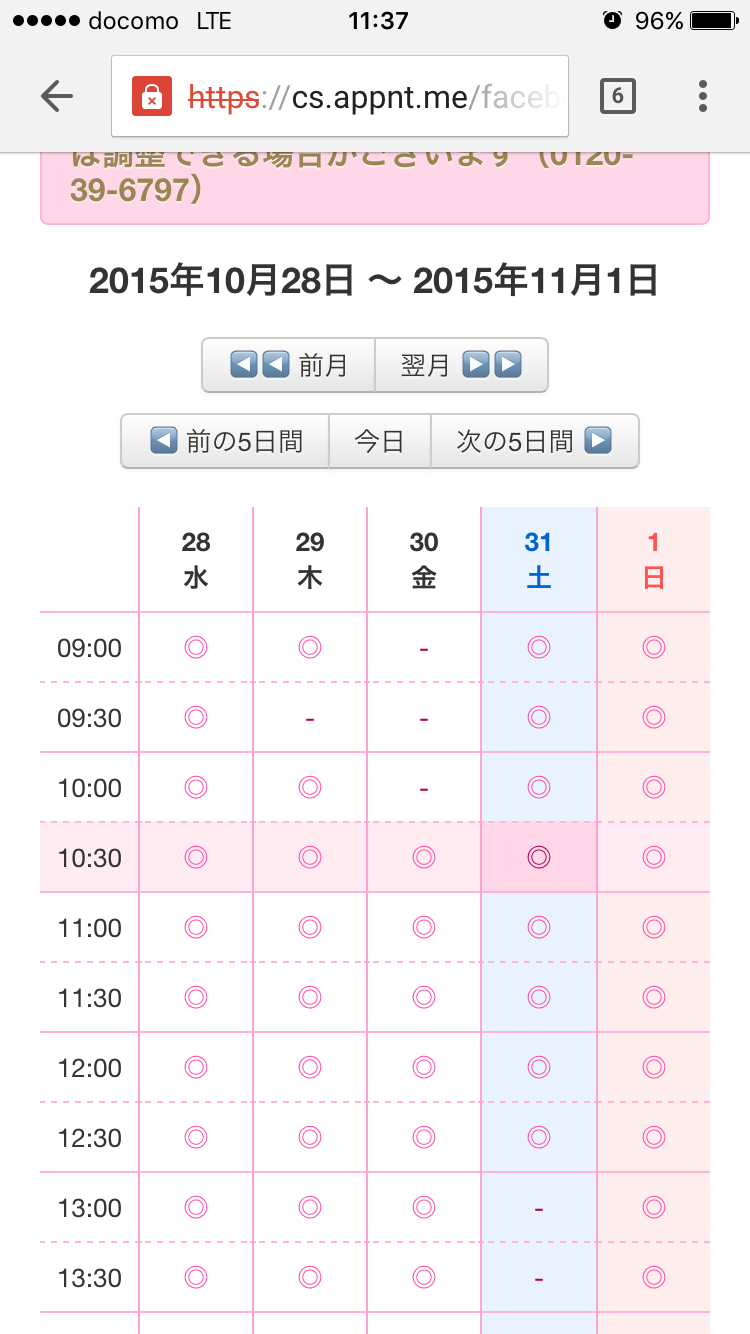Return to today with 今日
Screen dimensions: 750x1334
pos(380,441)
